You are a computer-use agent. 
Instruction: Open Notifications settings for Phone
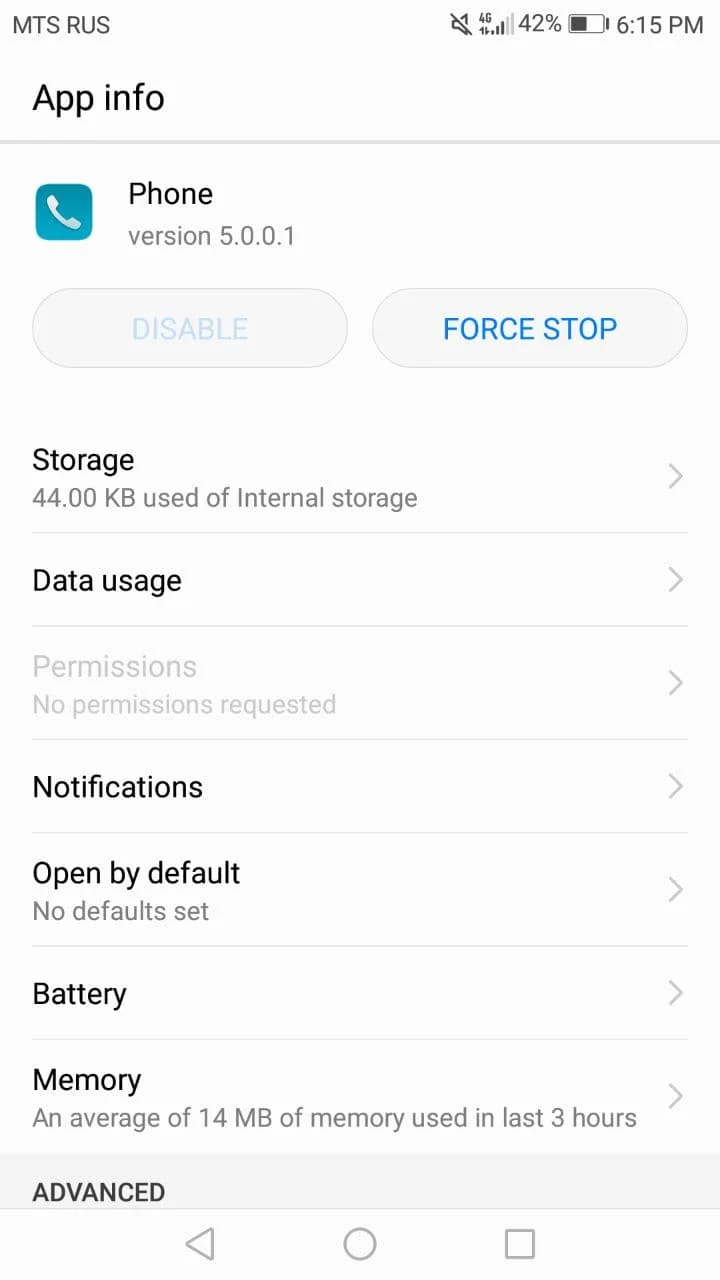click(x=360, y=786)
